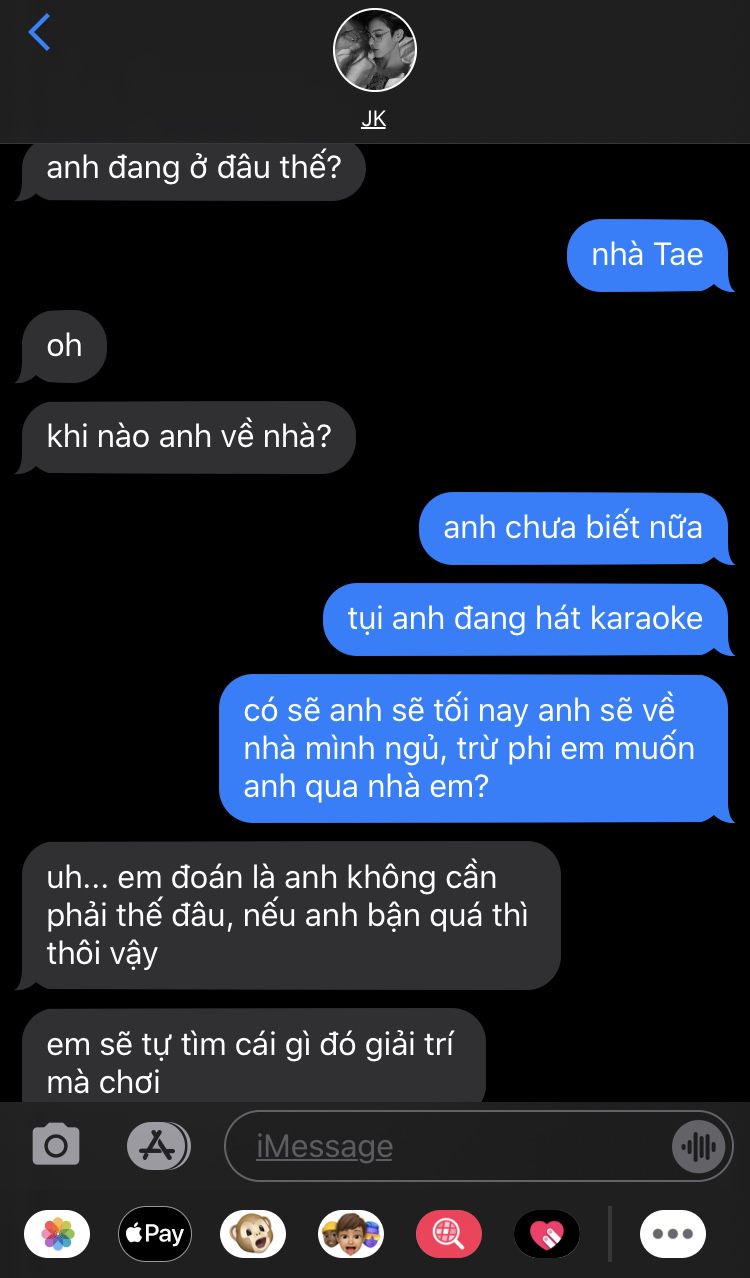The height and width of the screenshot is (1278, 750).
Task: Open more iMessage apps
Action: click(x=673, y=1234)
